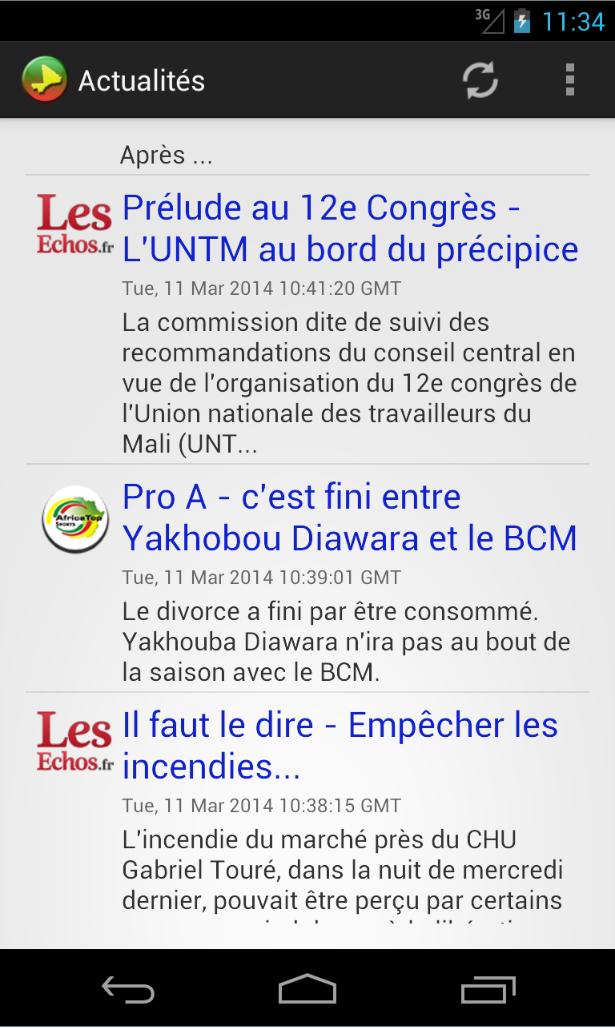Open the L'UNTM au bord du précipice article

(x=349, y=229)
